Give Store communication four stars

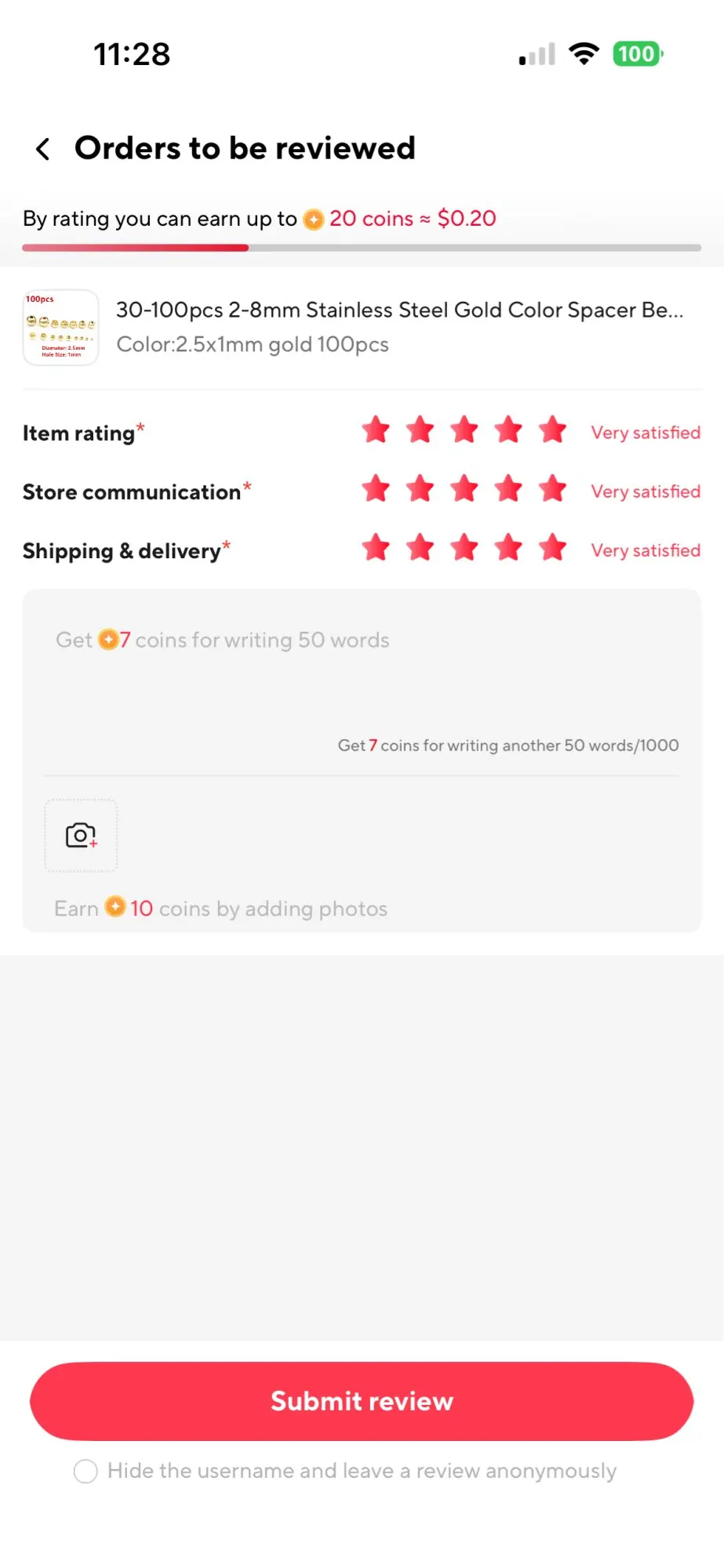pyautogui.click(x=508, y=488)
